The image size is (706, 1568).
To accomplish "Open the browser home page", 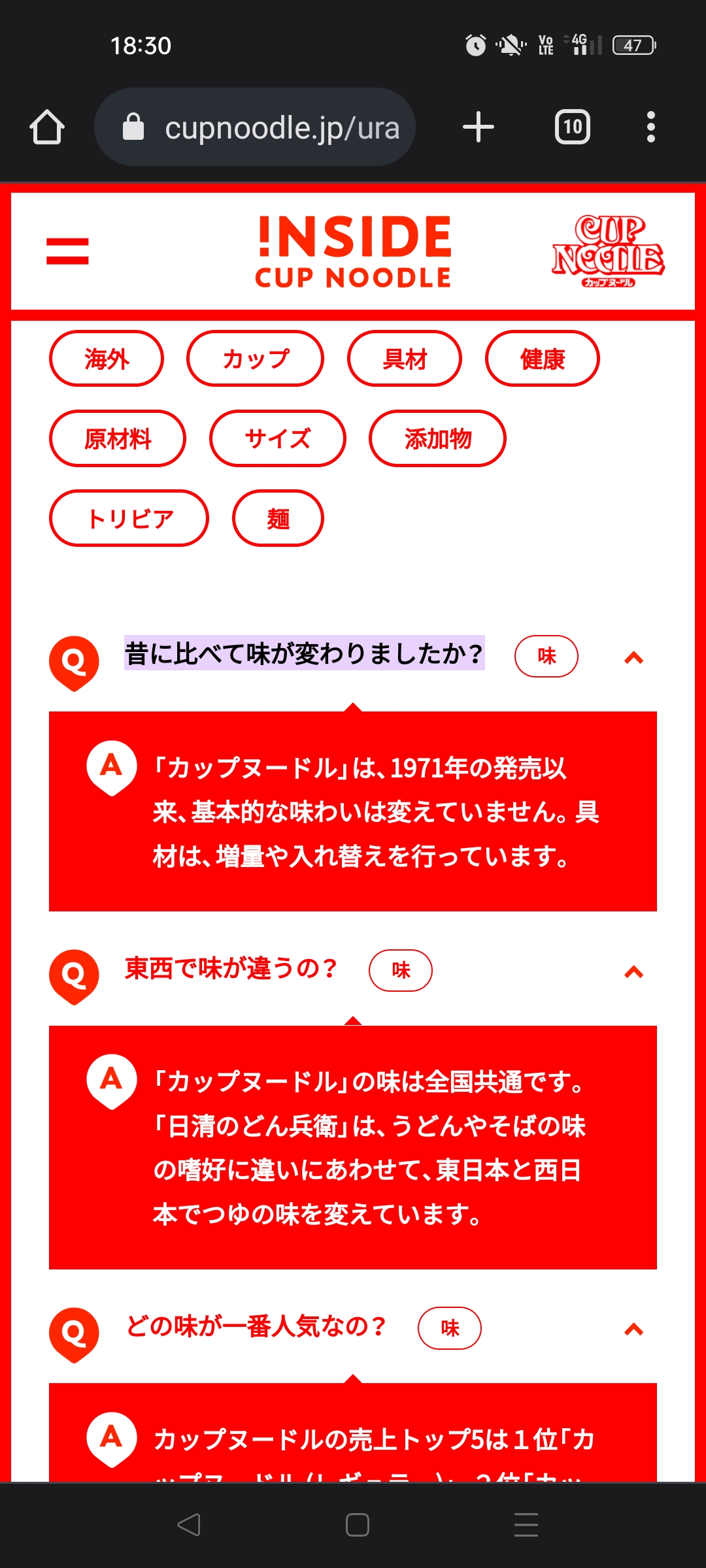I will coord(47,127).
